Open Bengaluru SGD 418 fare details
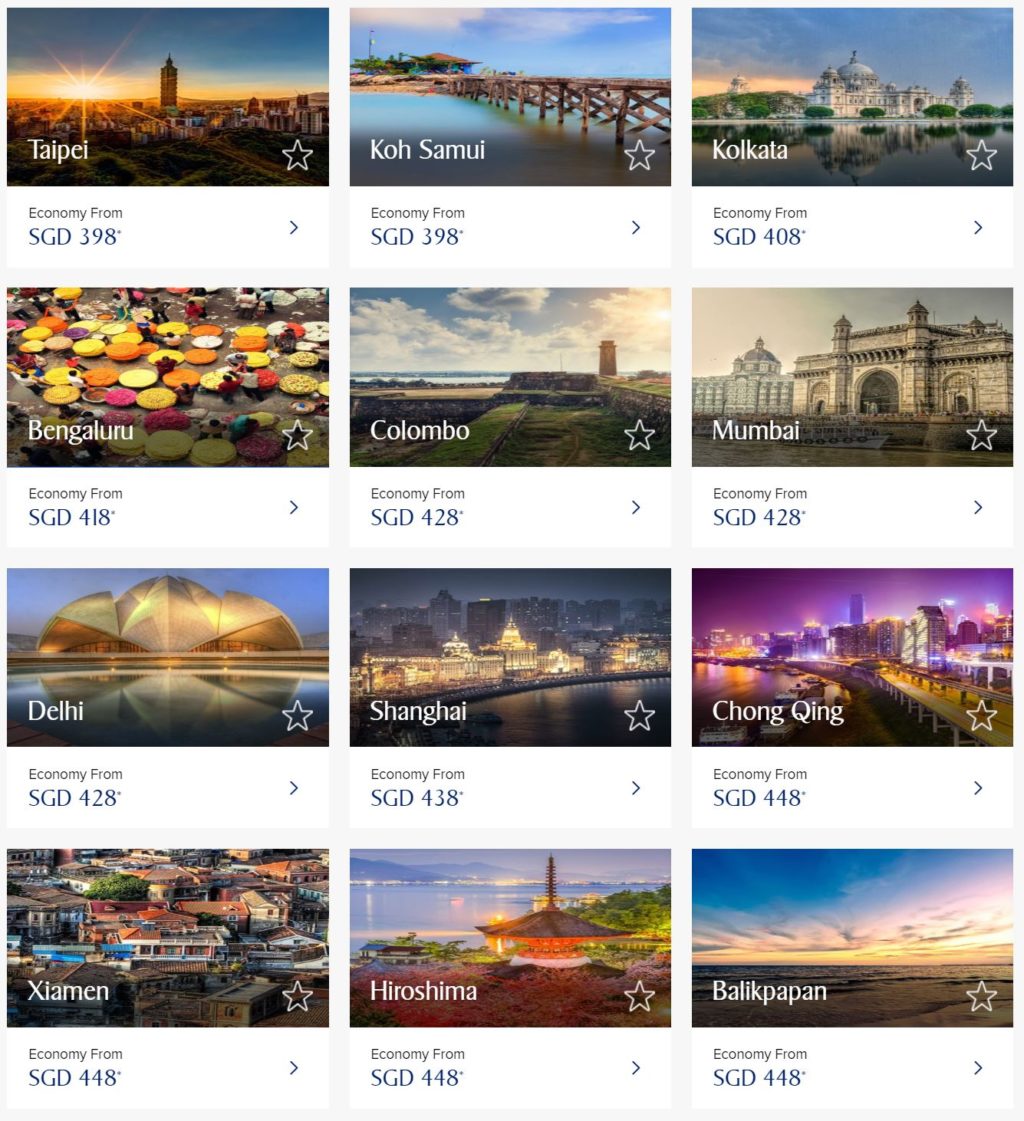The image size is (1024, 1121). pyautogui.click(x=294, y=507)
